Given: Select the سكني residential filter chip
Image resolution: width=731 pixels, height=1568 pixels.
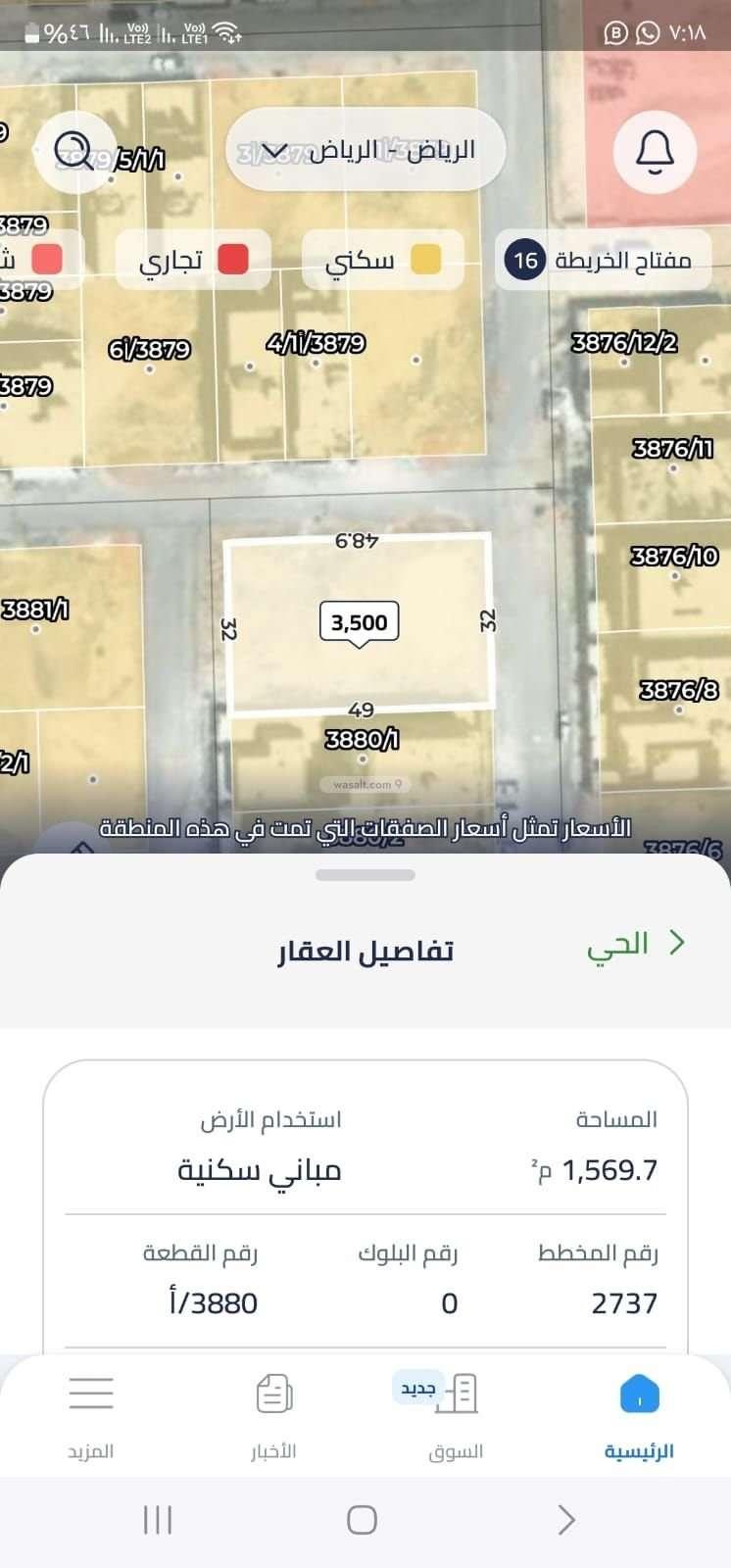Looking at the screenshot, I should point(382,260).
